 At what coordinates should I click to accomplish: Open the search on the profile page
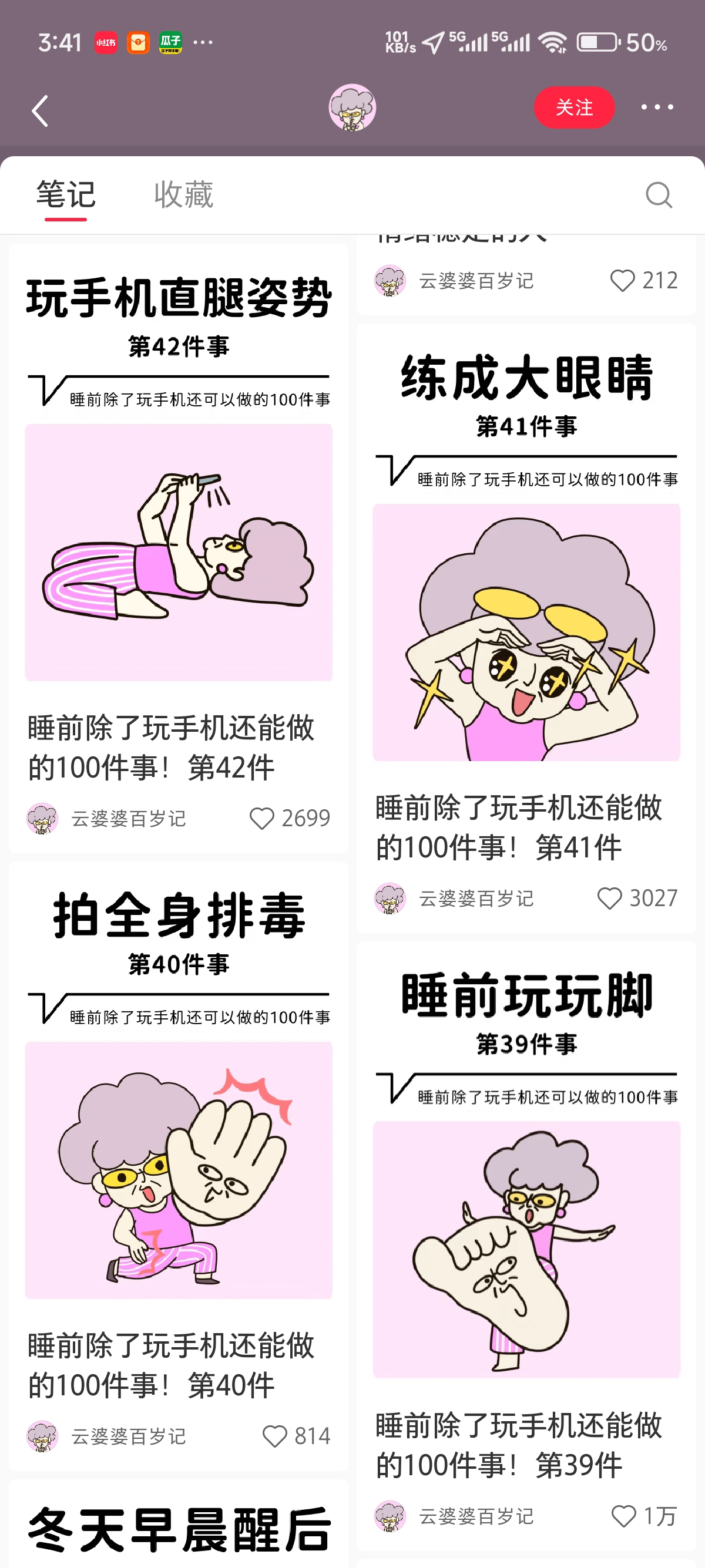click(x=660, y=195)
